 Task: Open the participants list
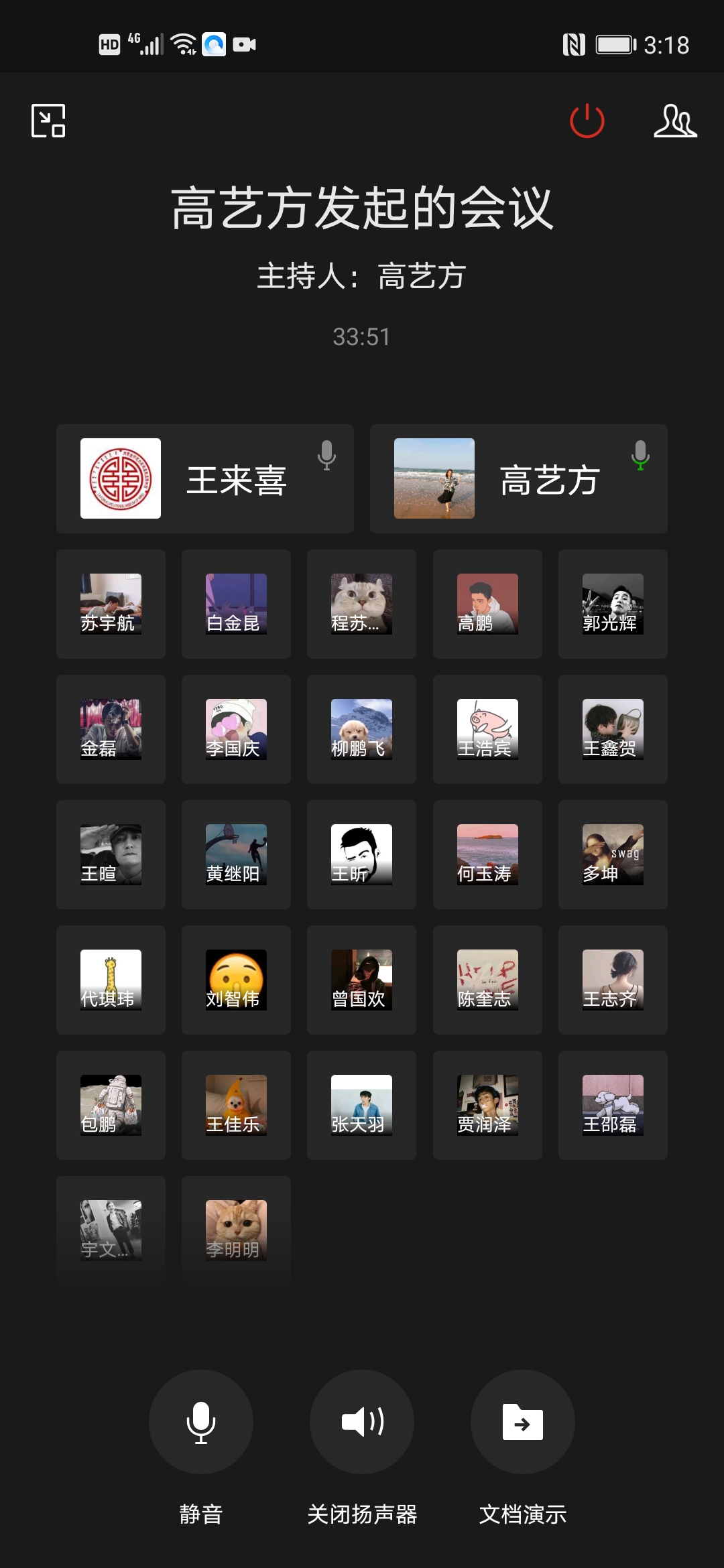675,121
